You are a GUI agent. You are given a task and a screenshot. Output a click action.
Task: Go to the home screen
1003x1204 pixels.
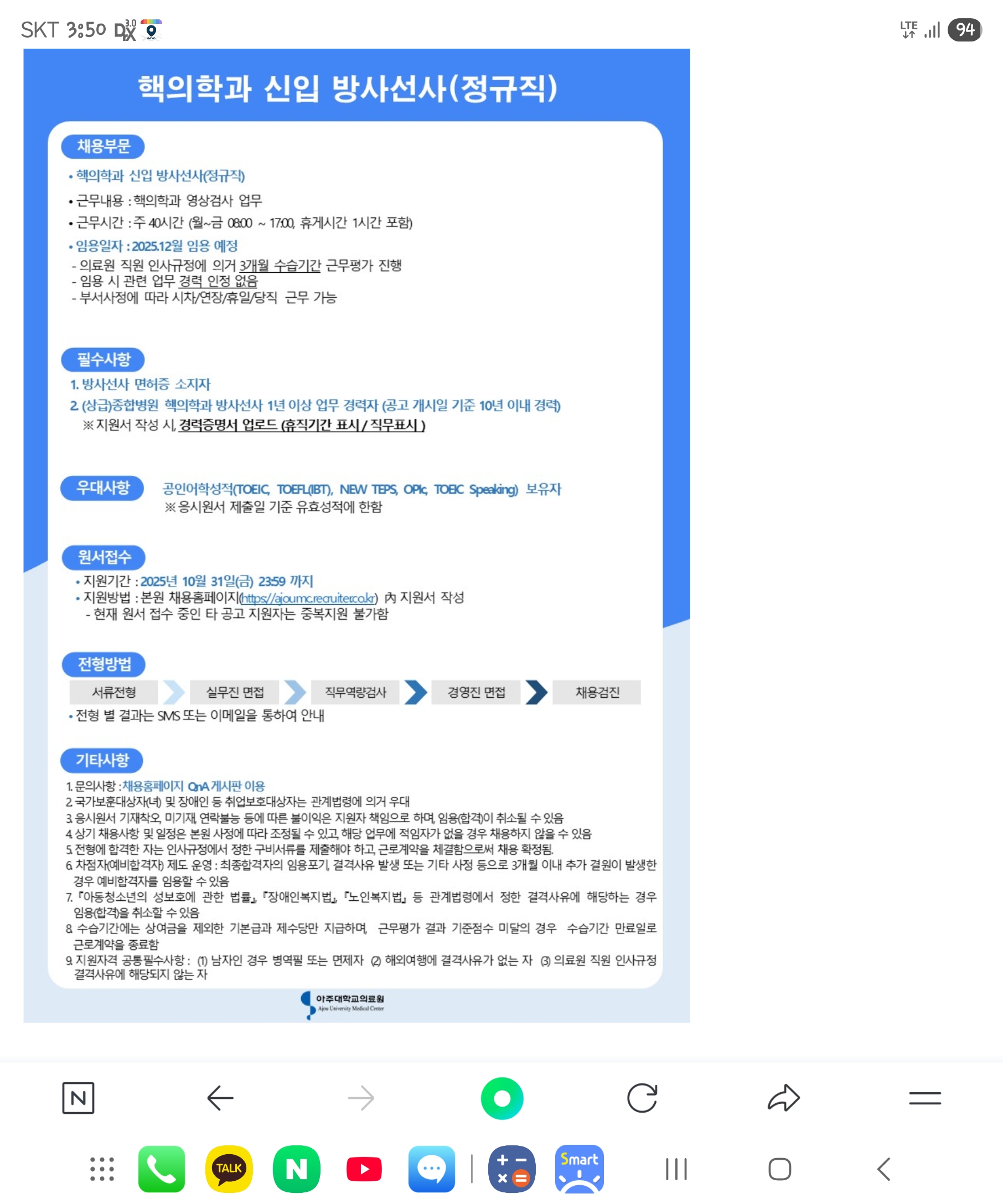click(x=779, y=1169)
